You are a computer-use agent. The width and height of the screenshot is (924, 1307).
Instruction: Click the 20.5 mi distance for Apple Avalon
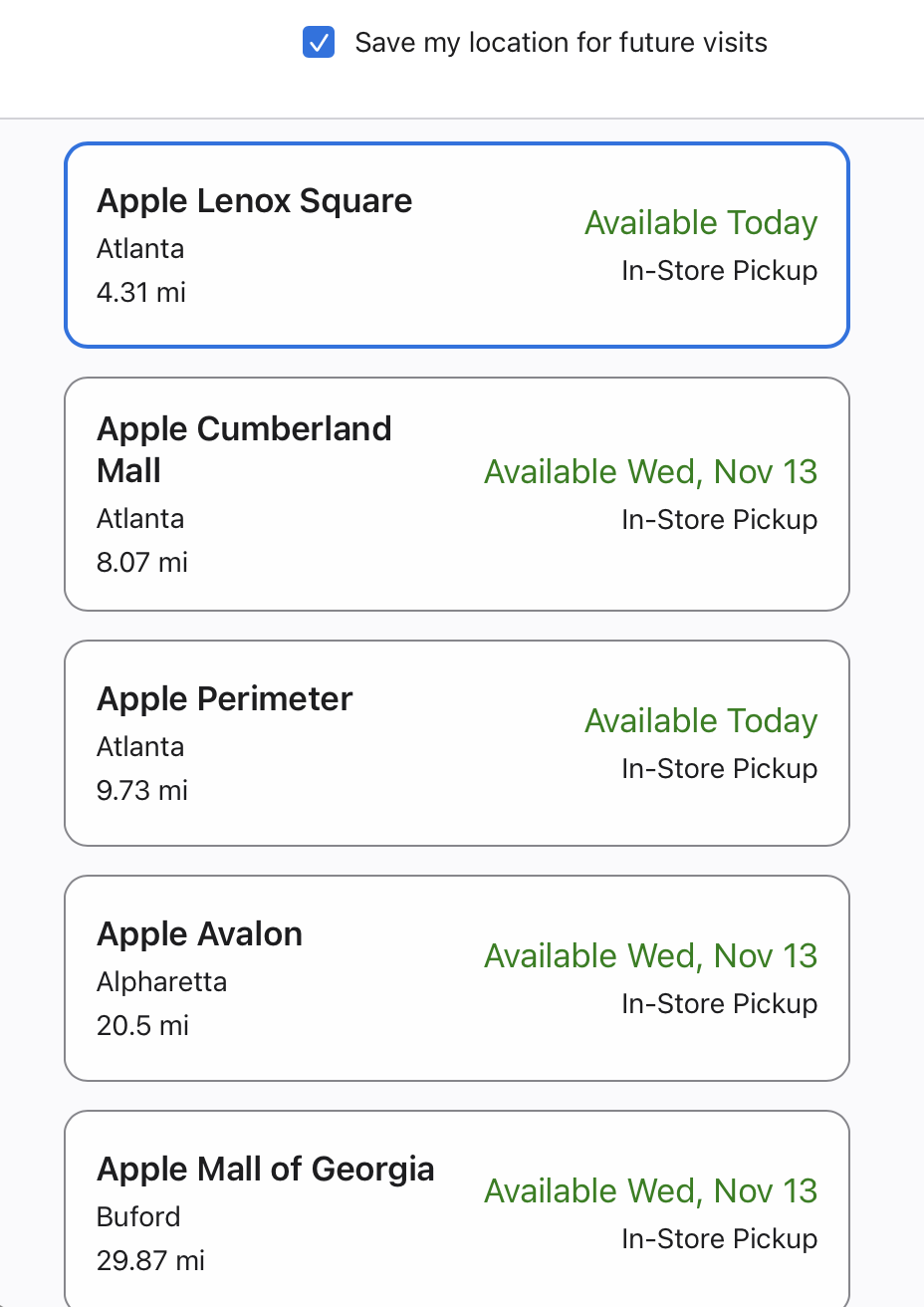click(141, 1025)
